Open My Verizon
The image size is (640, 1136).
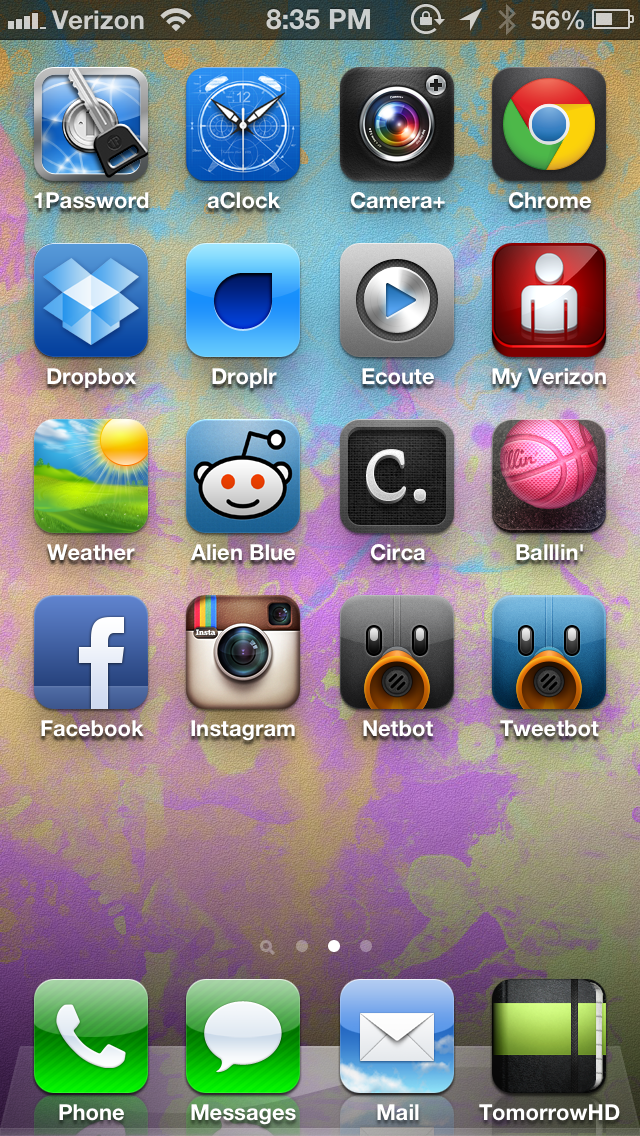(549, 300)
